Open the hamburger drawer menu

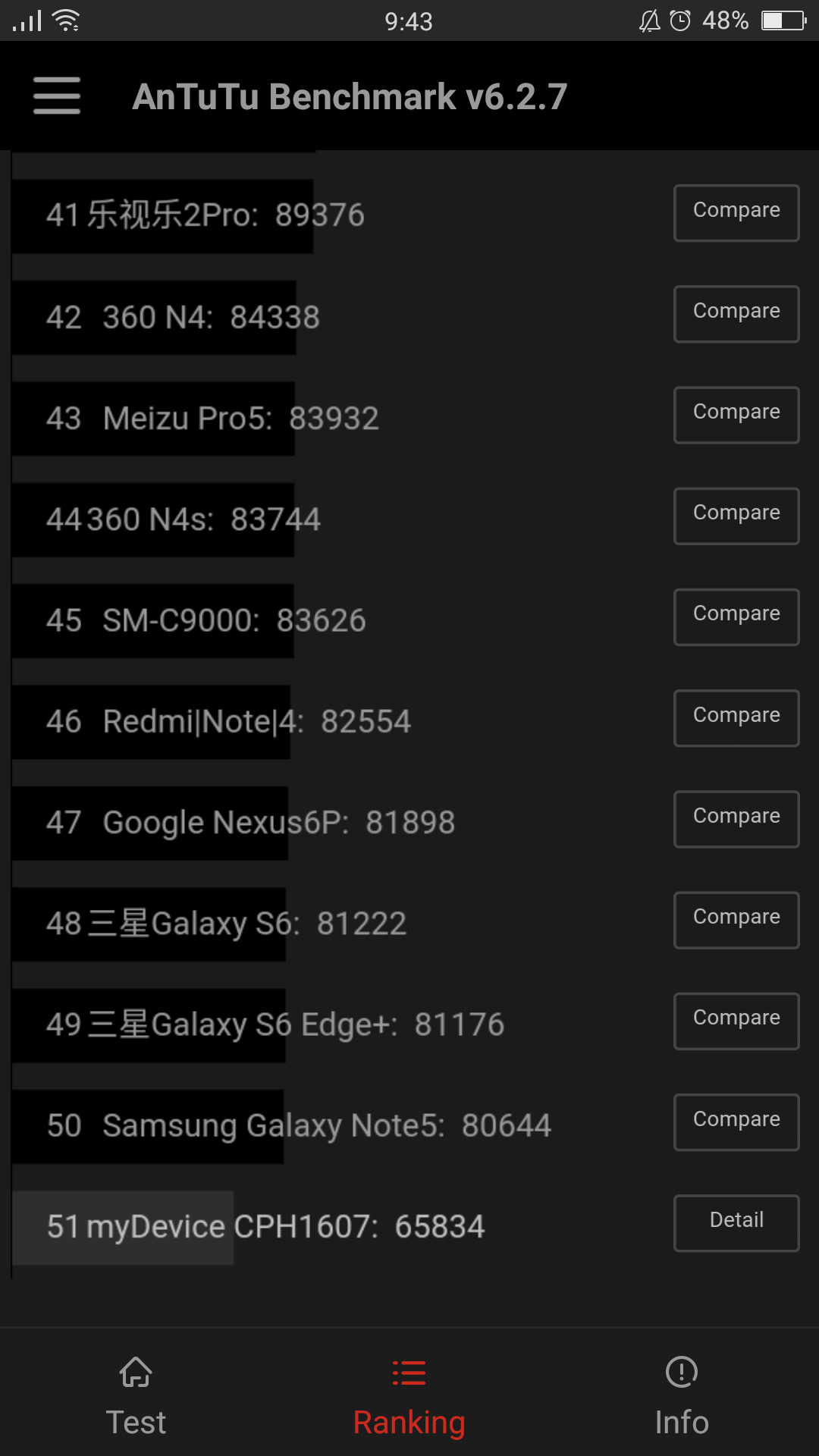coord(57,96)
